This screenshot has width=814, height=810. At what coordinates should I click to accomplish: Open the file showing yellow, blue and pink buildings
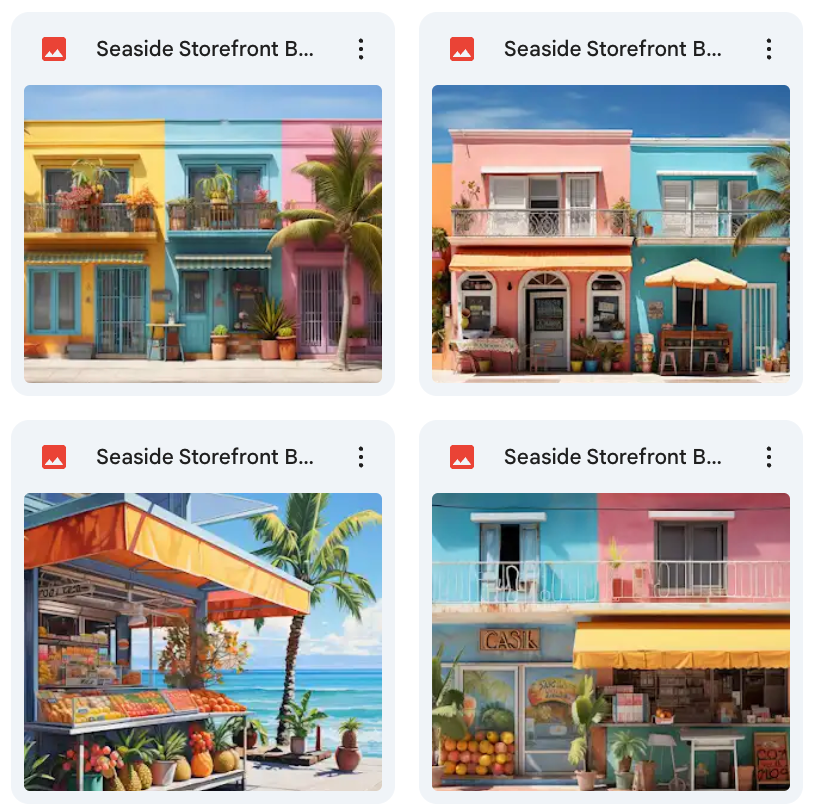203,233
